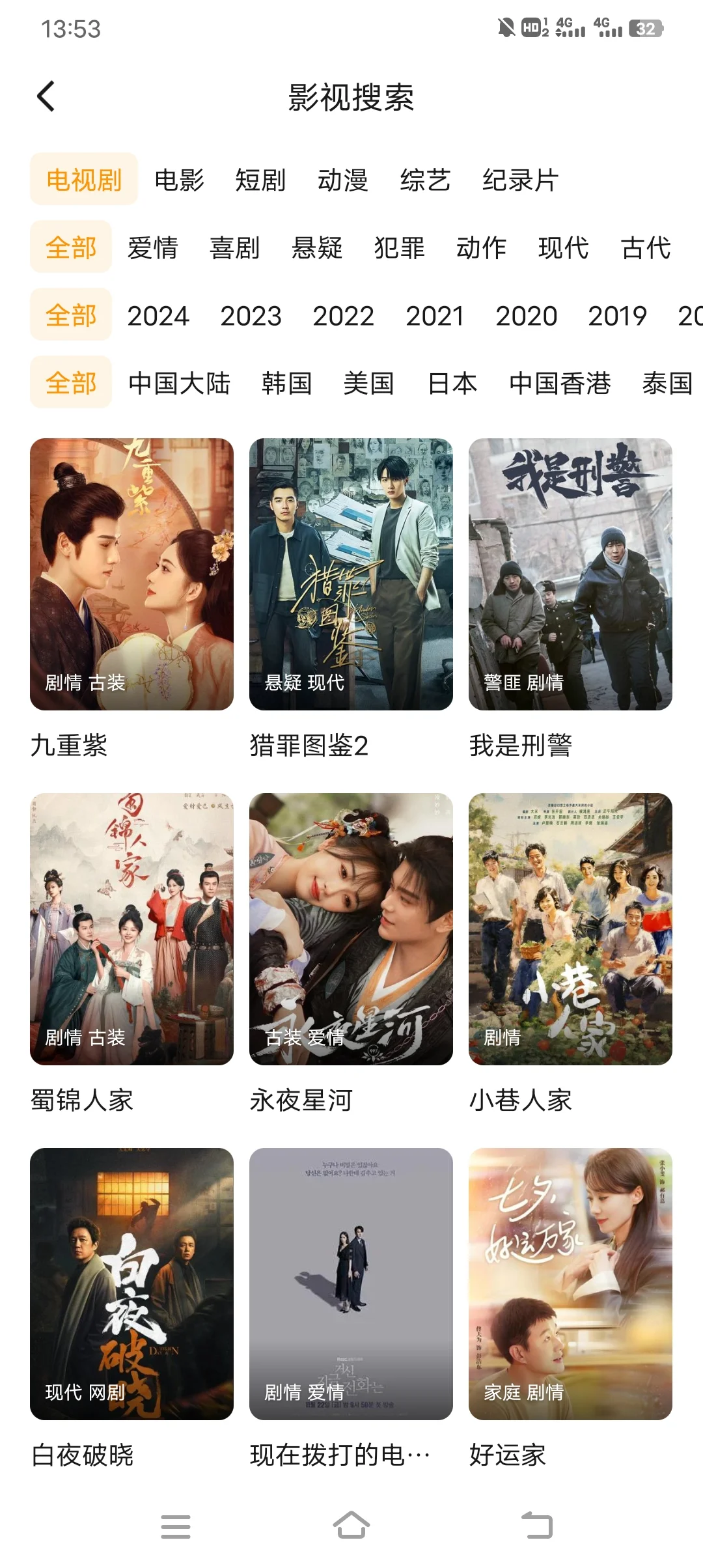Filter by 爱情 genre
The height and width of the screenshot is (1568, 703).
(153, 248)
